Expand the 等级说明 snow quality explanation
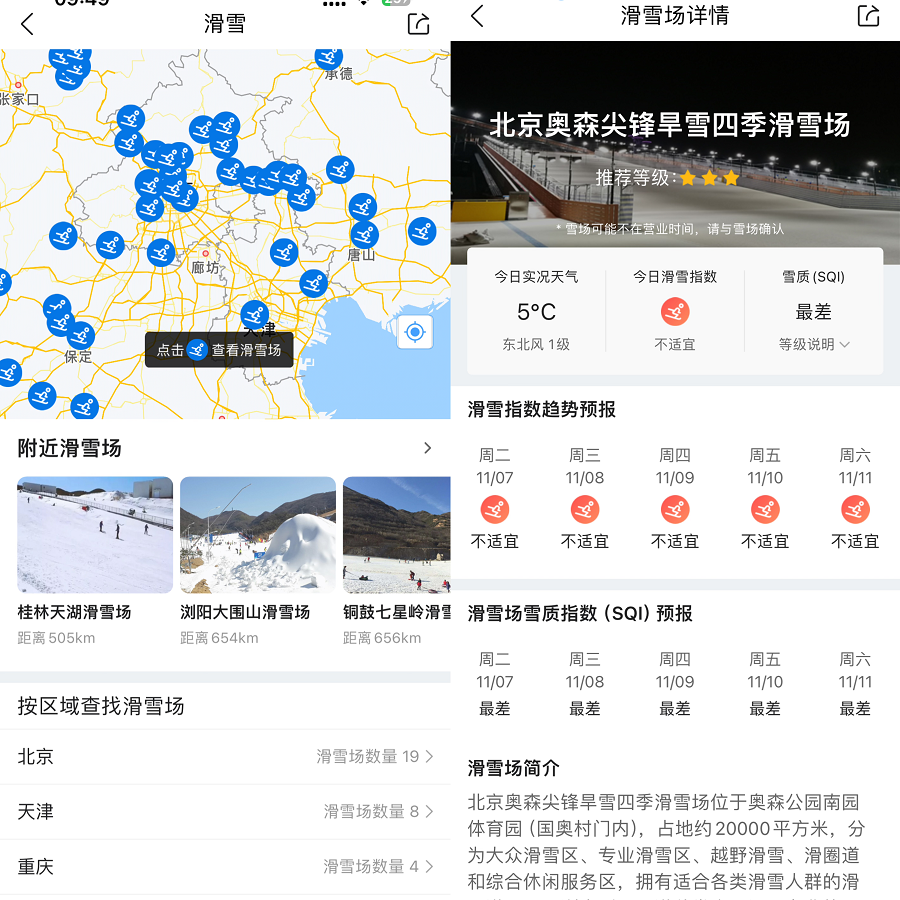Image resolution: width=900 pixels, height=900 pixels. pyautogui.click(x=814, y=344)
